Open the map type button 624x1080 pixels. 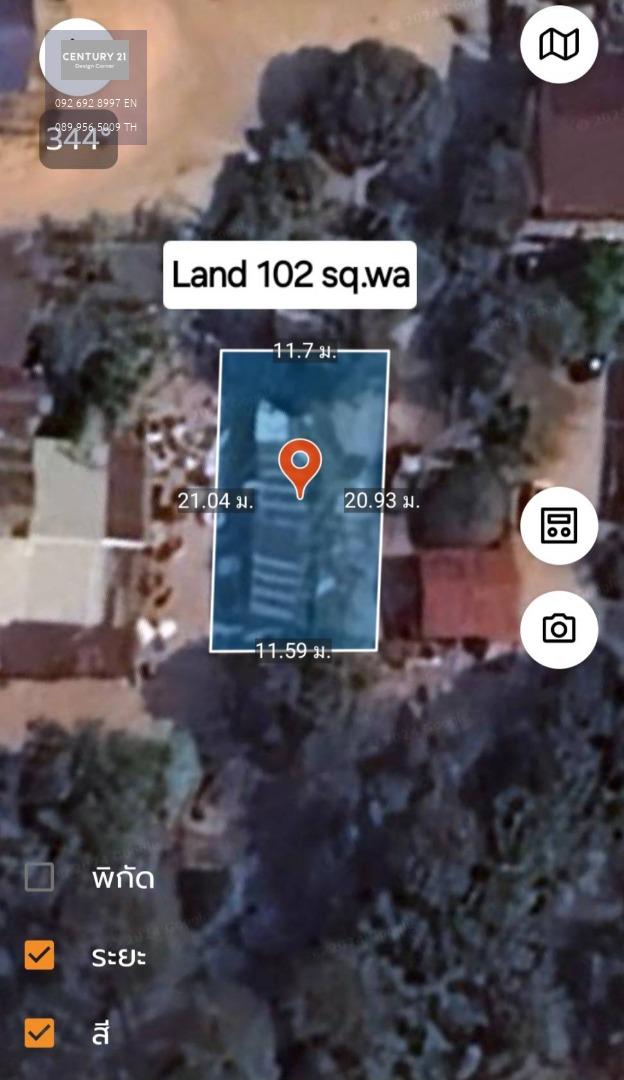(559, 45)
